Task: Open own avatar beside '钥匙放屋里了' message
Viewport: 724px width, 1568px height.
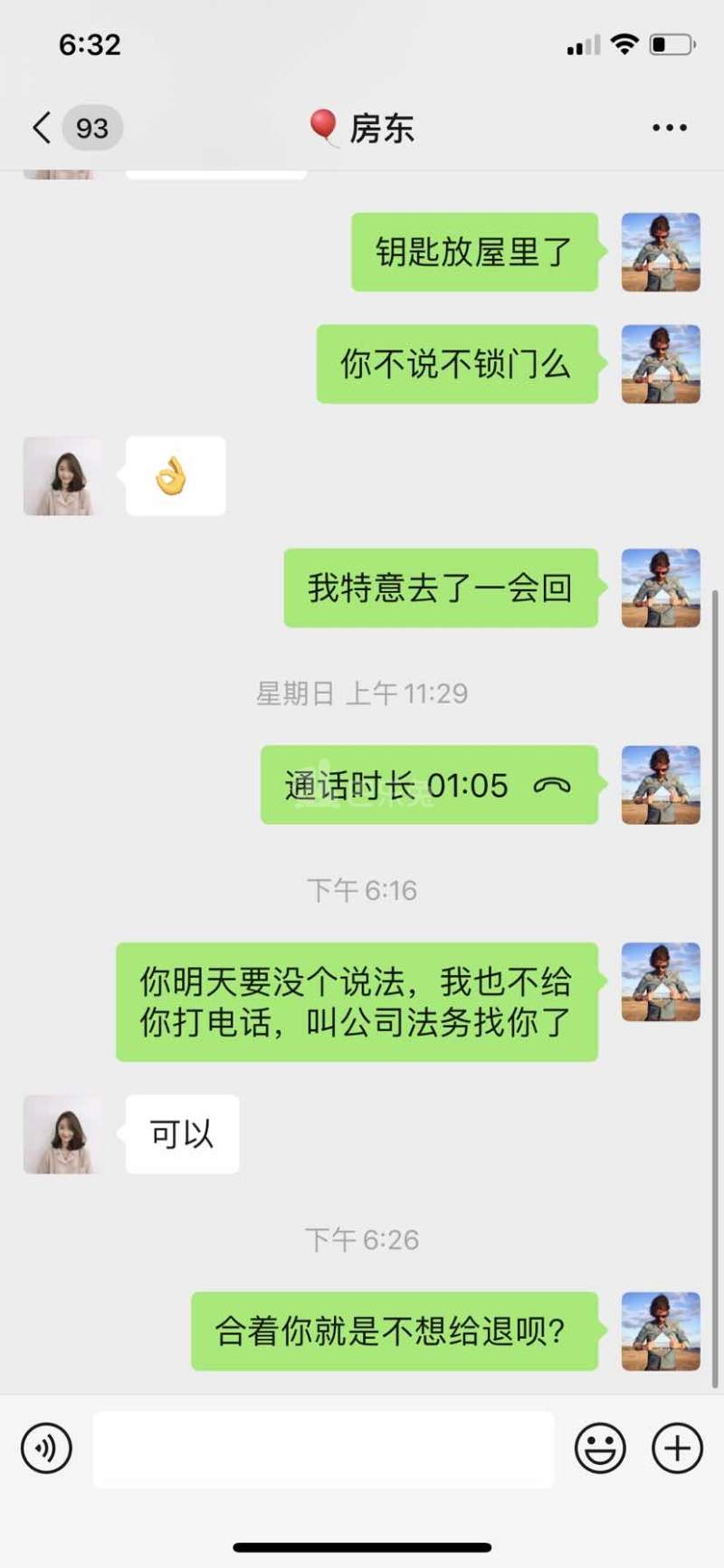Action: [x=661, y=252]
